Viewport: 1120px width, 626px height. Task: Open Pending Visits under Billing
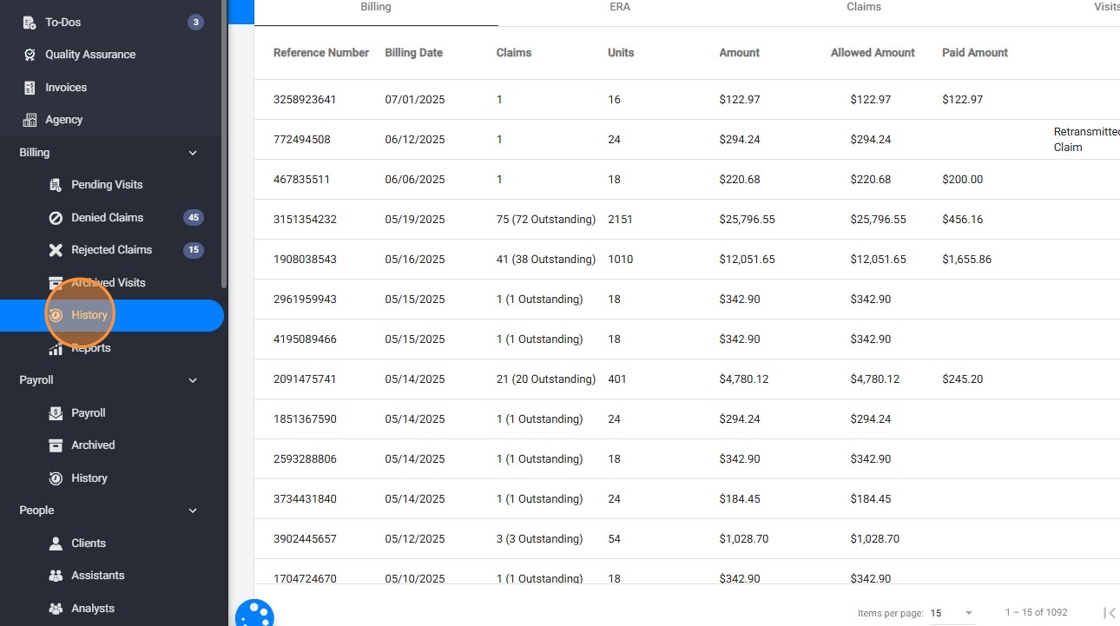click(x=106, y=185)
